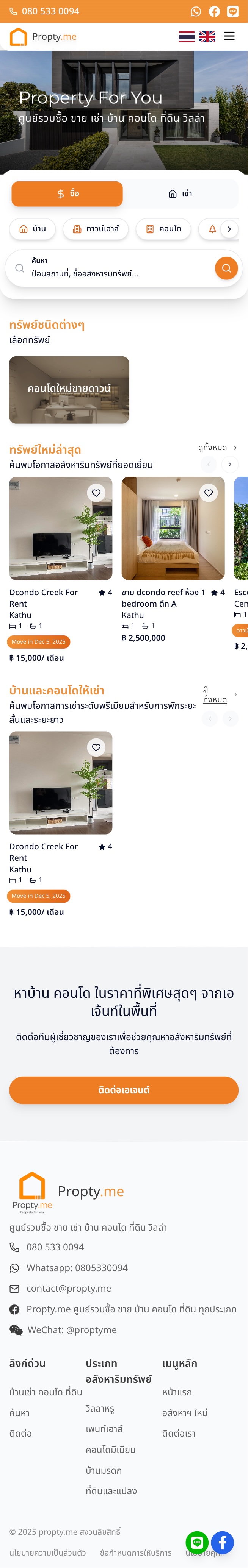Open the hamburger menu
248x1568 pixels.
(x=229, y=36)
